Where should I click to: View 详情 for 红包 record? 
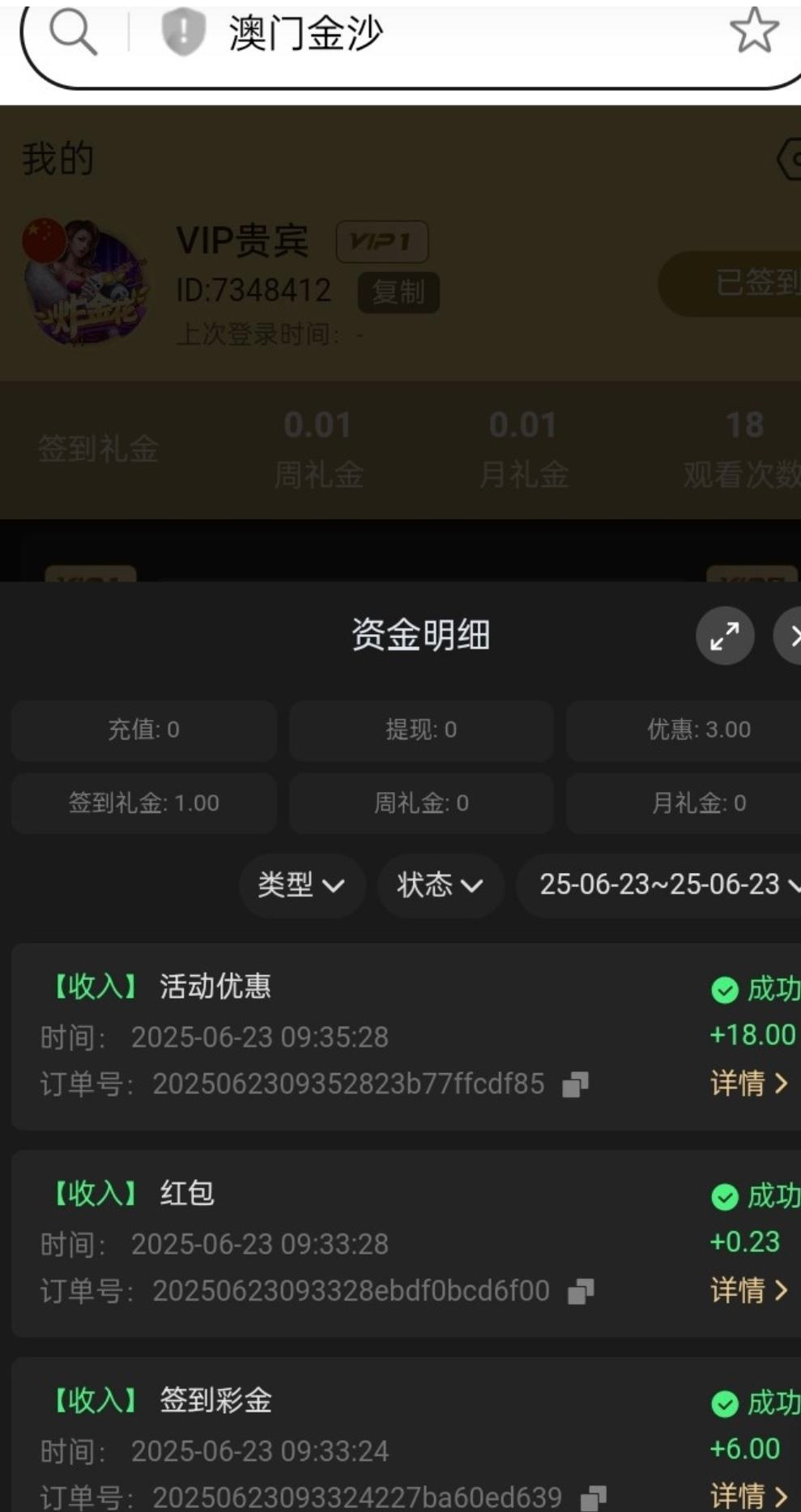click(x=749, y=1290)
